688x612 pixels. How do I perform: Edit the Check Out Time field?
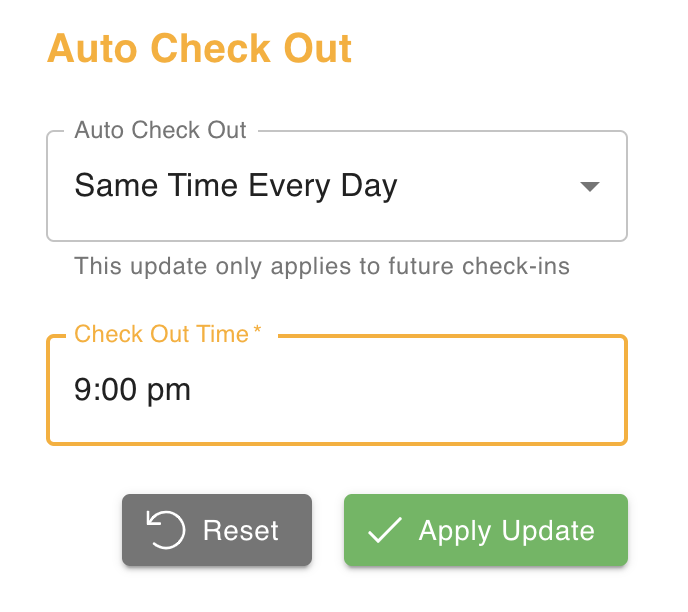click(x=336, y=390)
